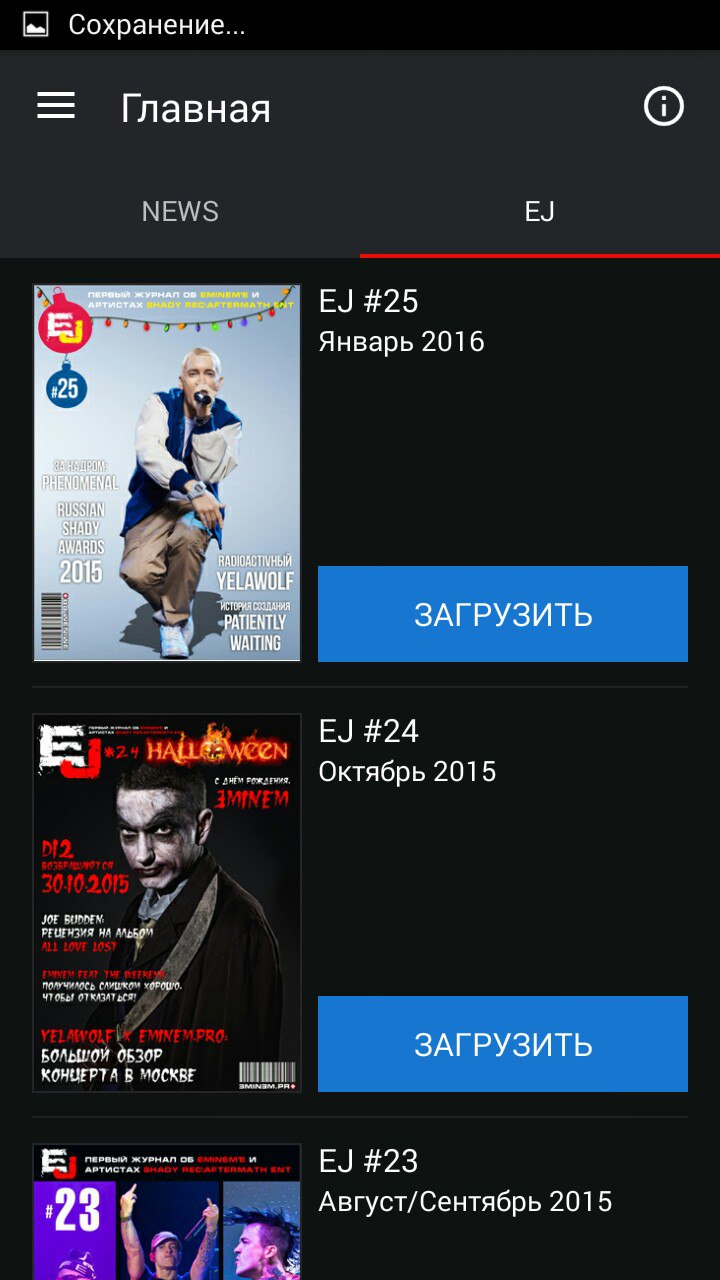Download issue EJ #25 with ЗАГРУЗИТЬ button

tap(503, 614)
